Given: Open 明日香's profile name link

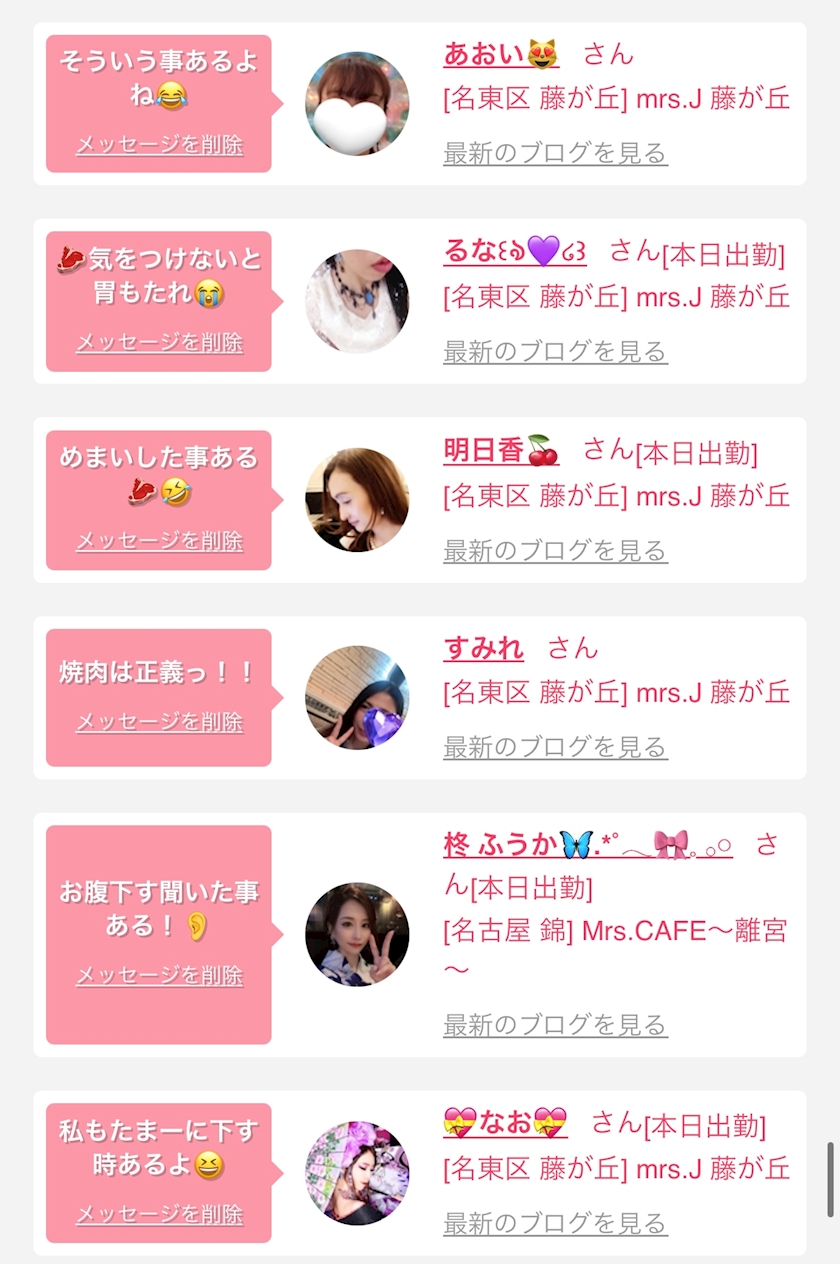Looking at the screenshot, I should pyautogui.click(x=501, y=451).
